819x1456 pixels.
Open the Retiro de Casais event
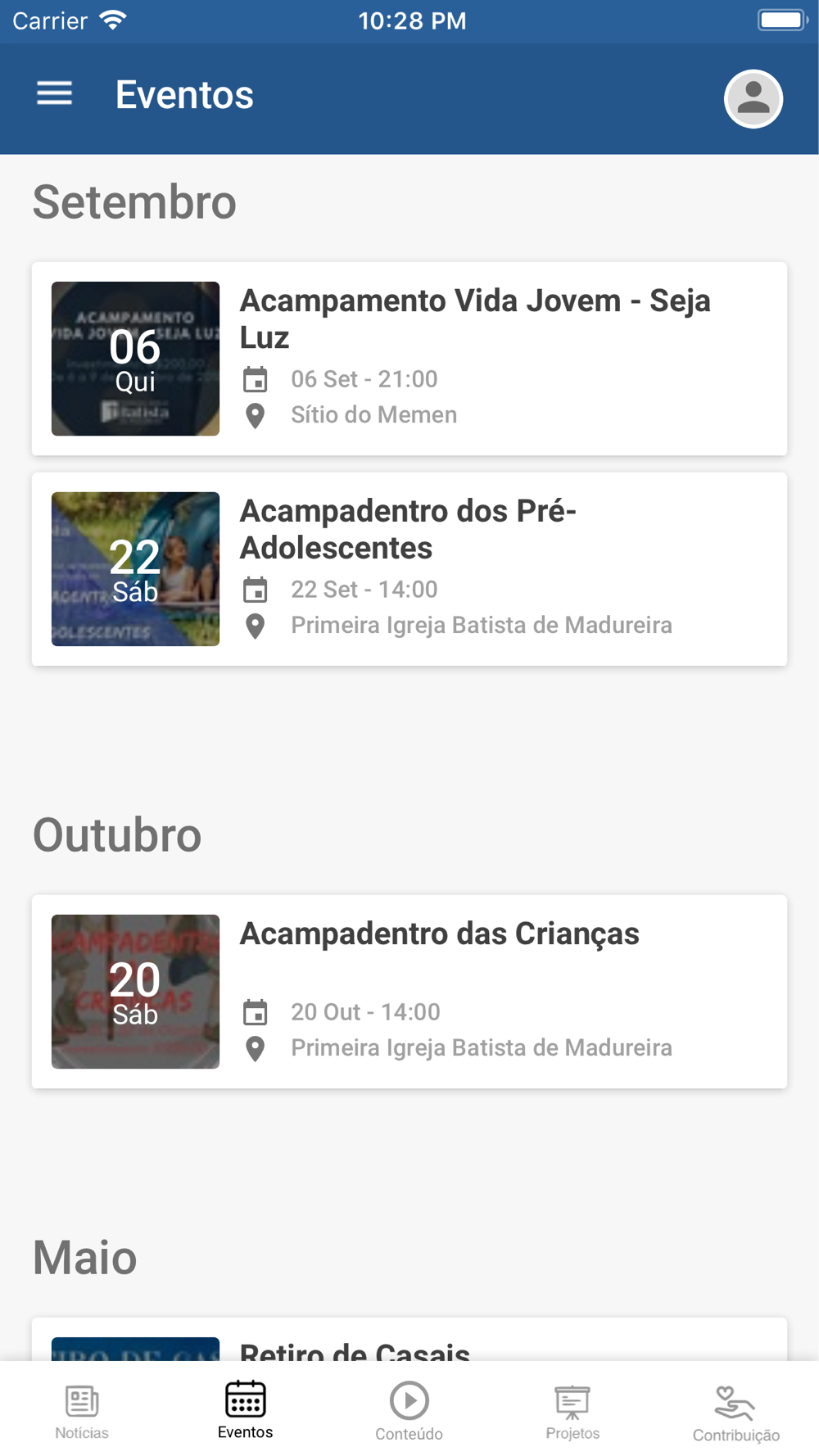(409, 1340)
